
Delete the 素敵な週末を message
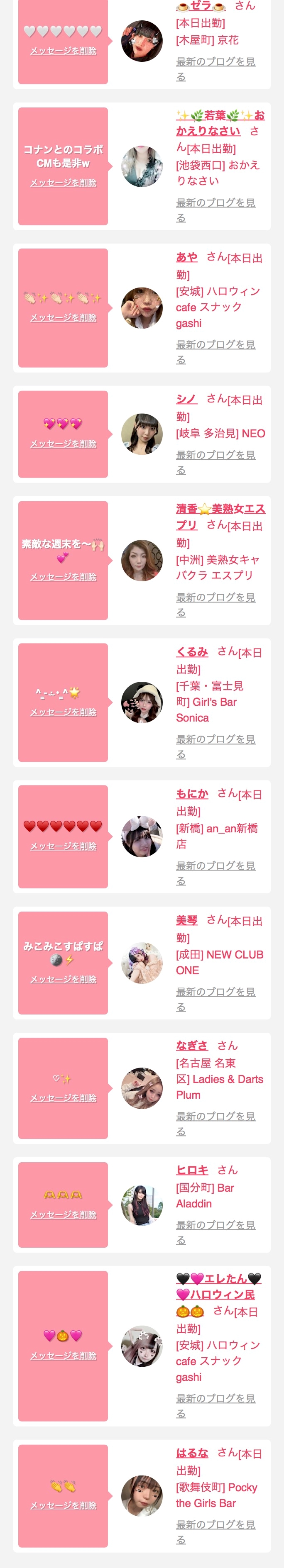click(64, 576)
